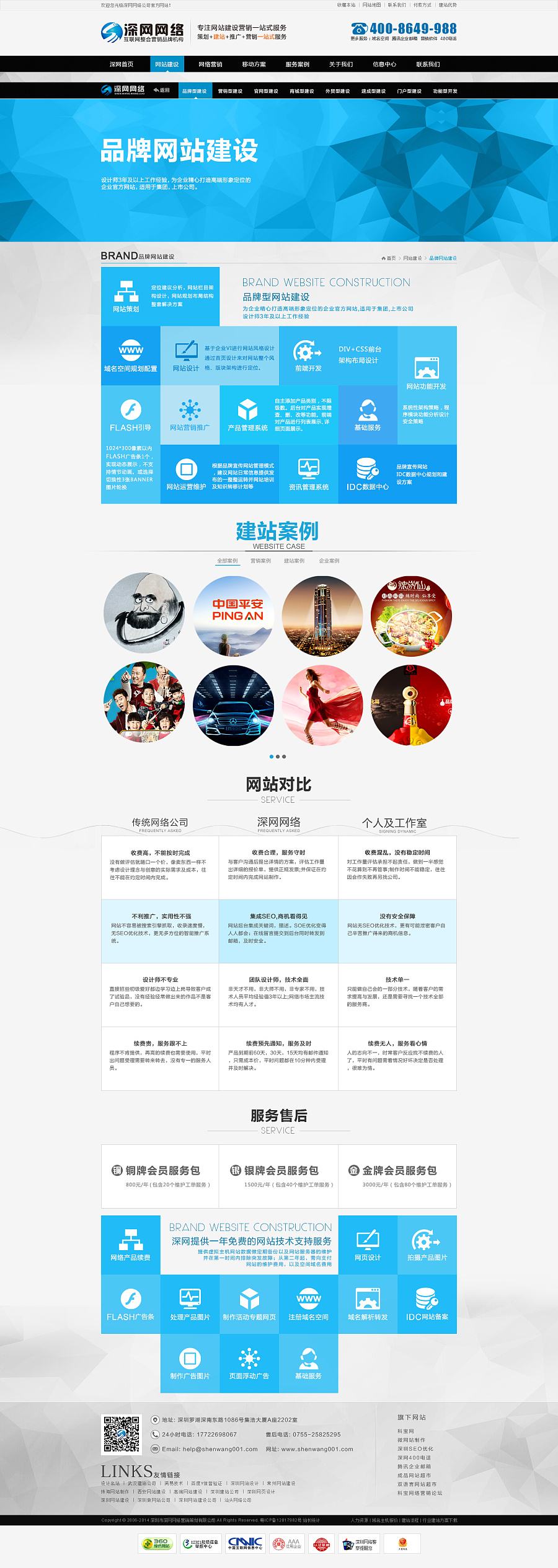This screenshot has width=558, height=1568.
Task: Open the 网站地图 top link
Action: [x=371, y=5]
